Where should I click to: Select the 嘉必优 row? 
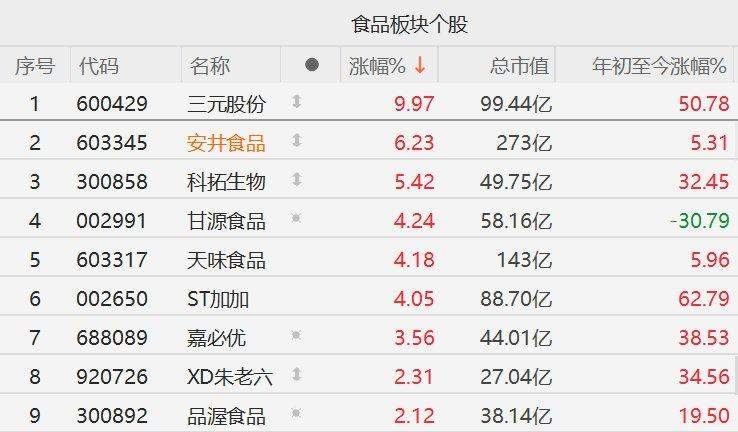[x=216, y=338]
